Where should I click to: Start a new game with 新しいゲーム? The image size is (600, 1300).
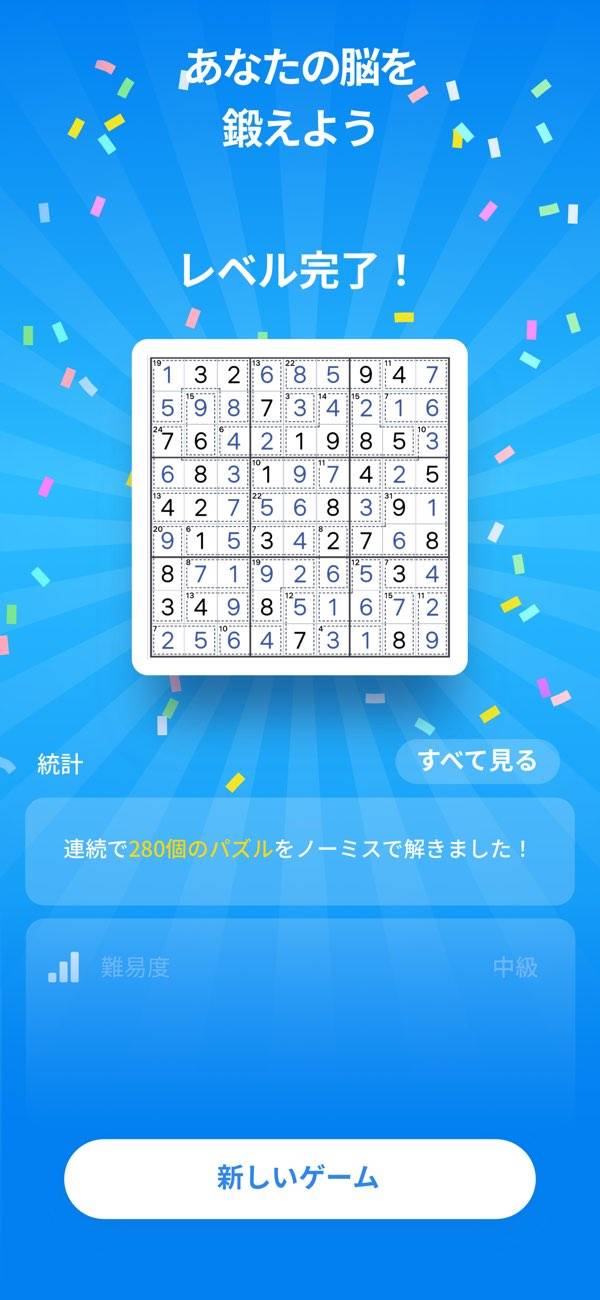(x=299, y=1178)
